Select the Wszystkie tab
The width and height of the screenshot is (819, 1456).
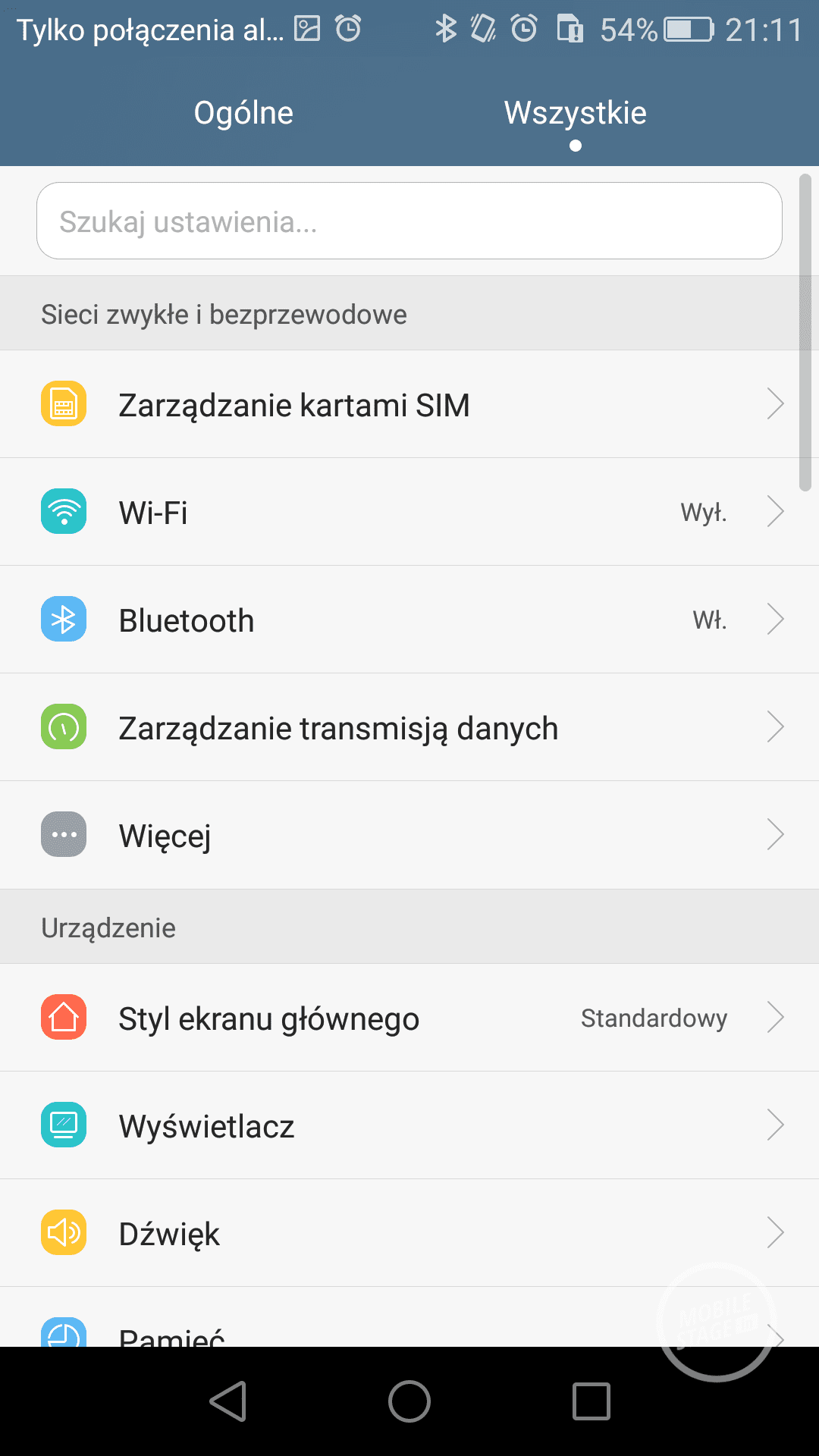(x=575, y=114)
